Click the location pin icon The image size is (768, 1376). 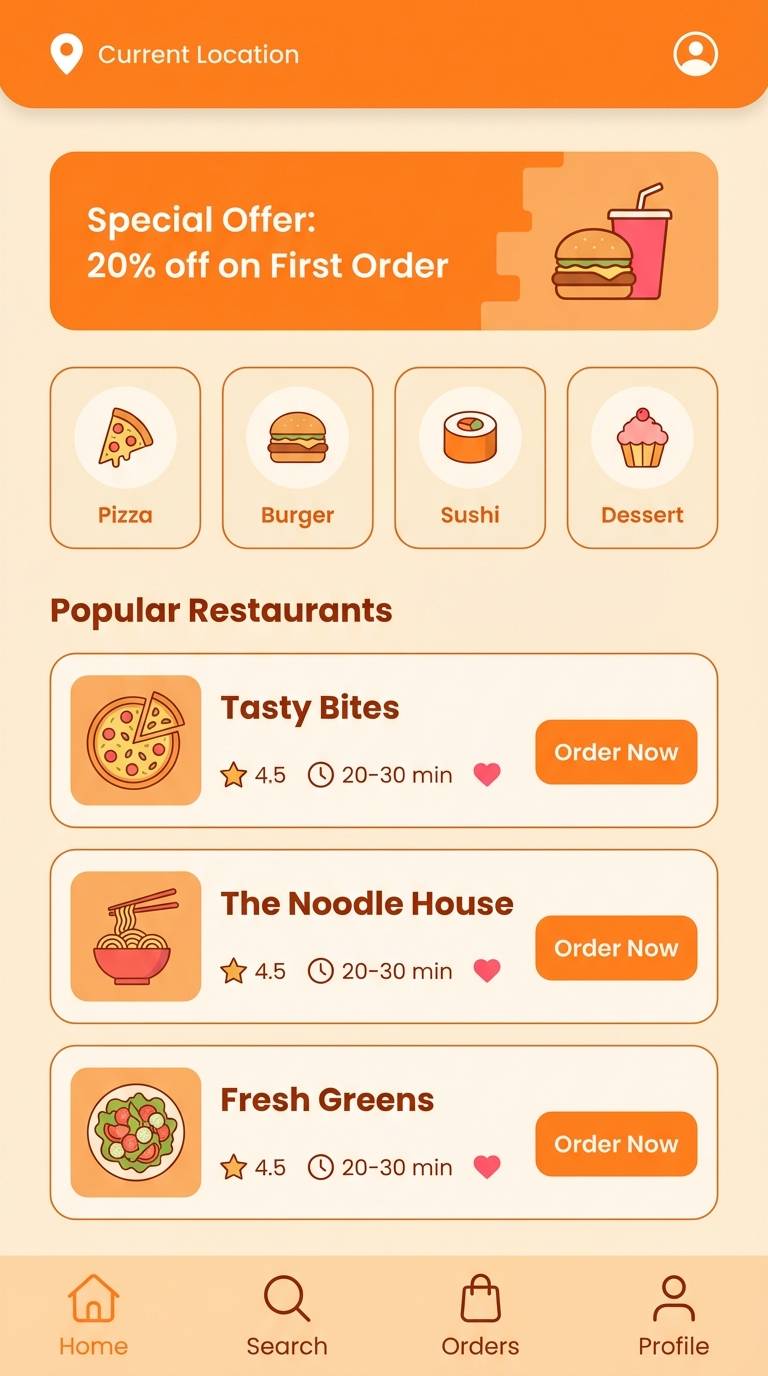[x=66, y=54]
